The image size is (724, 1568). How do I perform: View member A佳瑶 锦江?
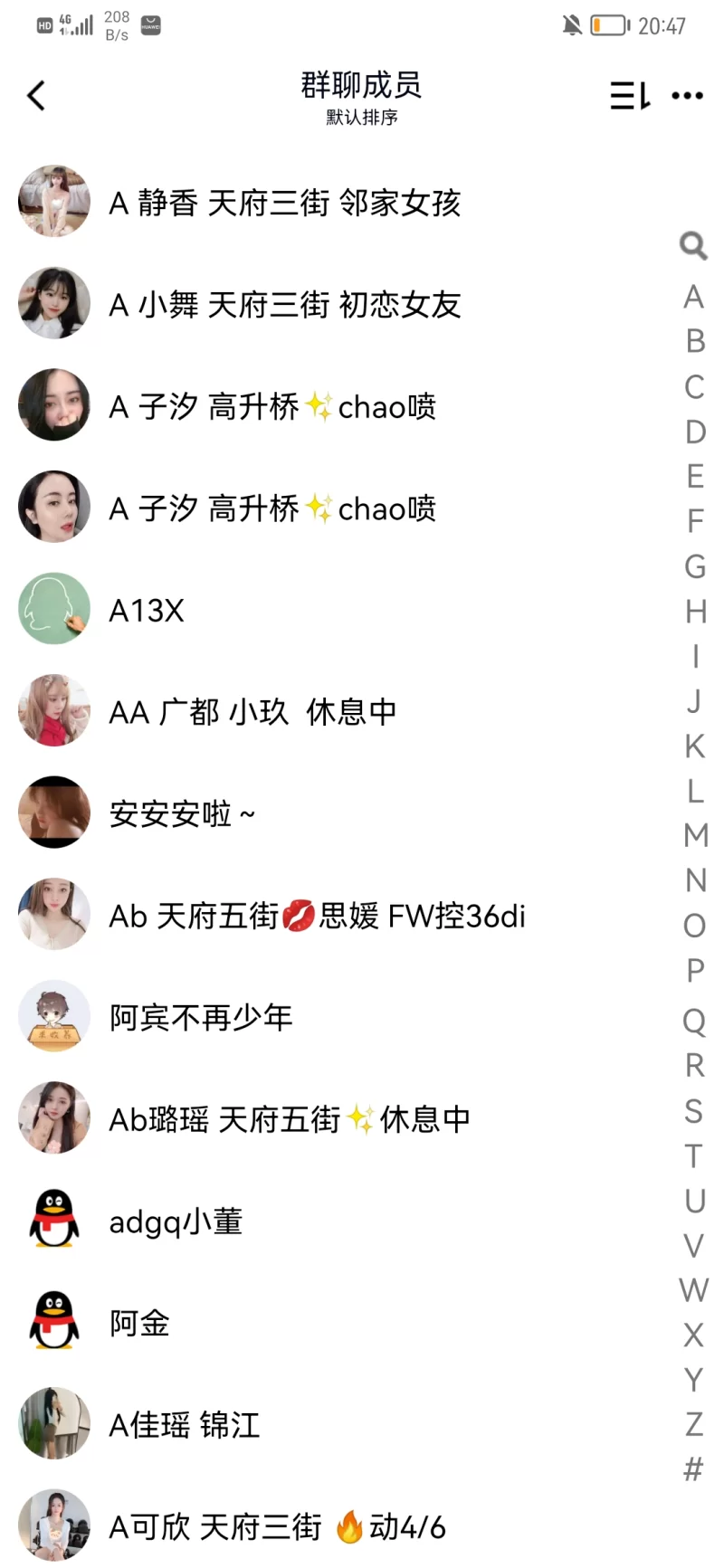(185, 1425)
